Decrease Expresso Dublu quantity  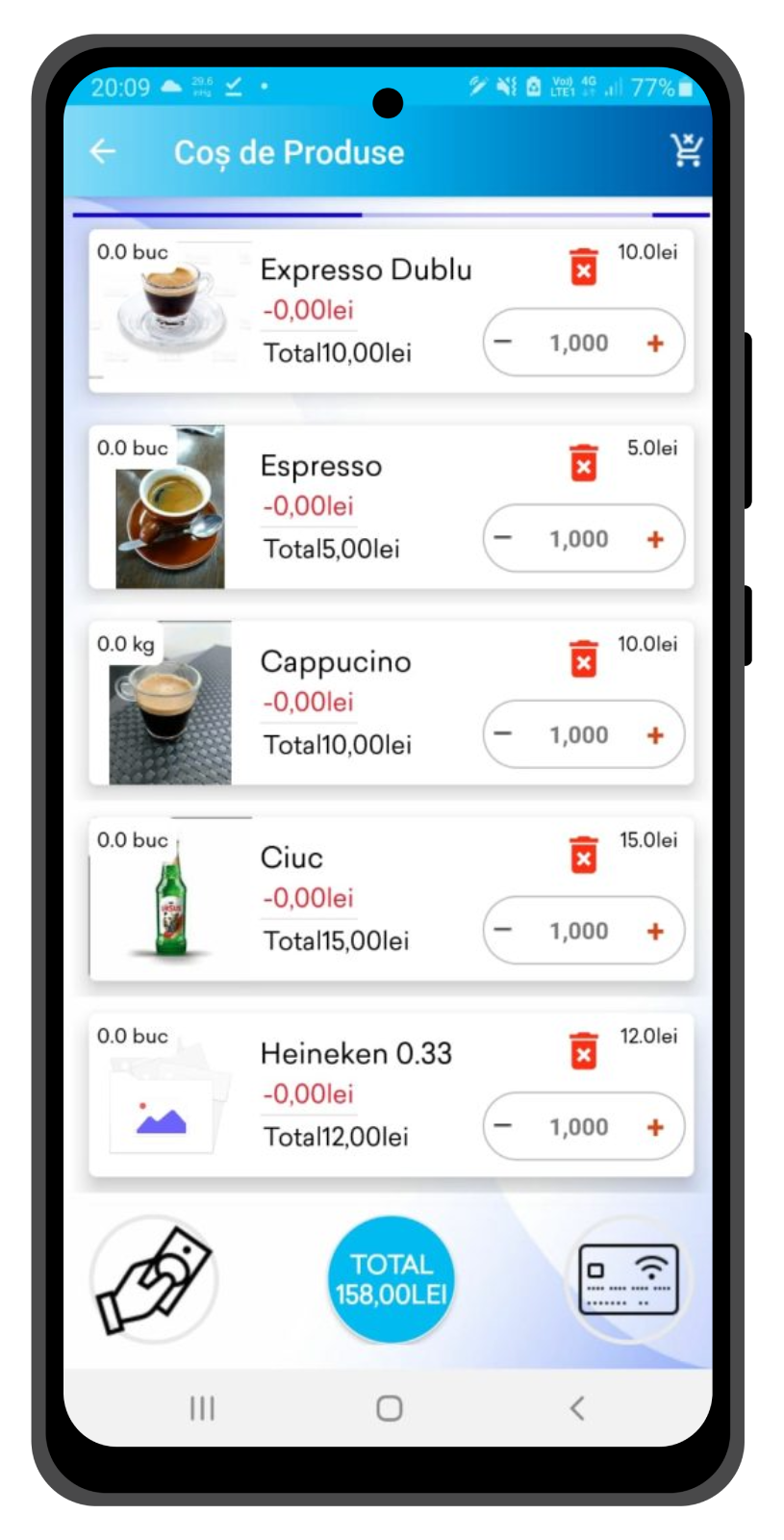pos(503,343)
